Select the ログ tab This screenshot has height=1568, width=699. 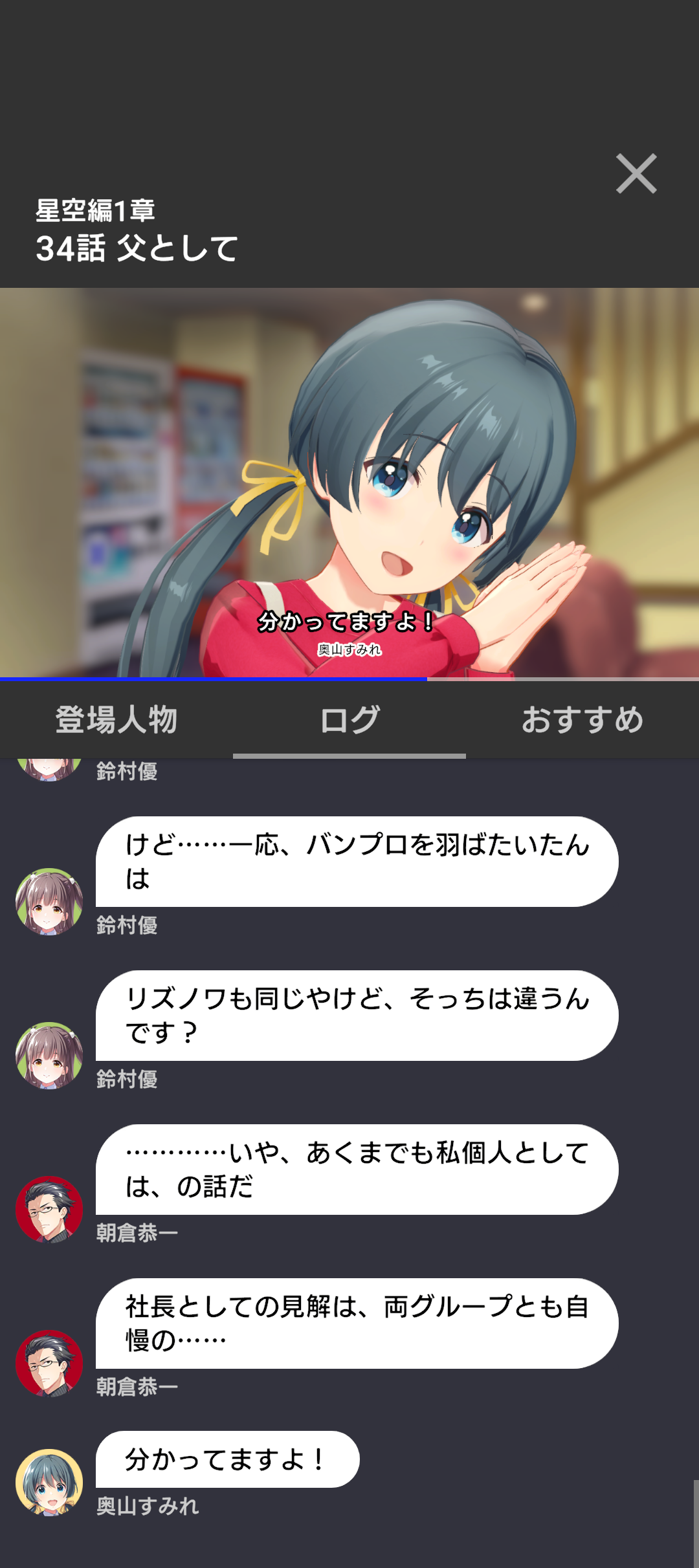click(x=349, y=720)
